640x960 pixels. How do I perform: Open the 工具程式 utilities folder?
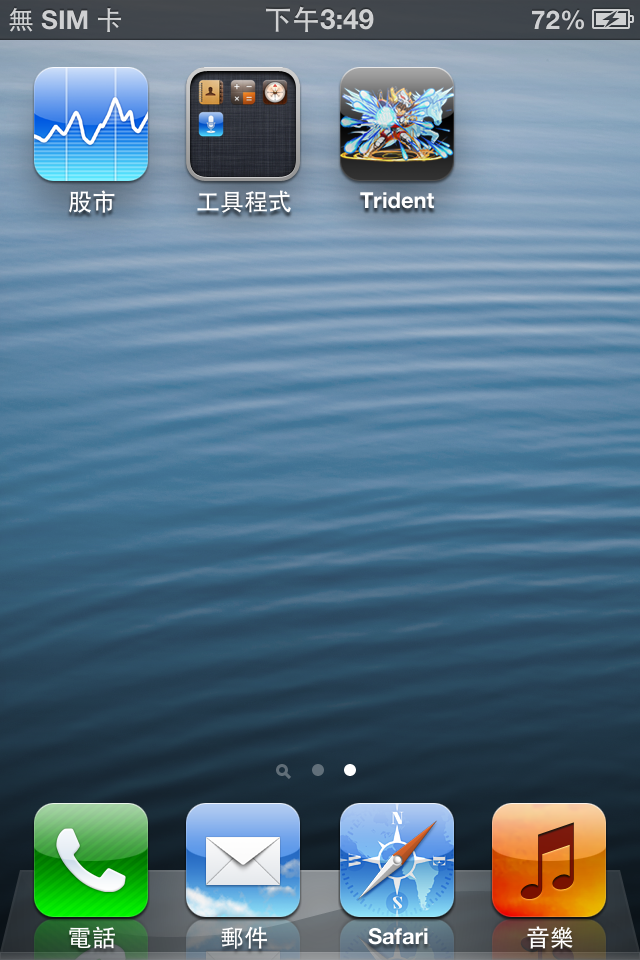243,125
